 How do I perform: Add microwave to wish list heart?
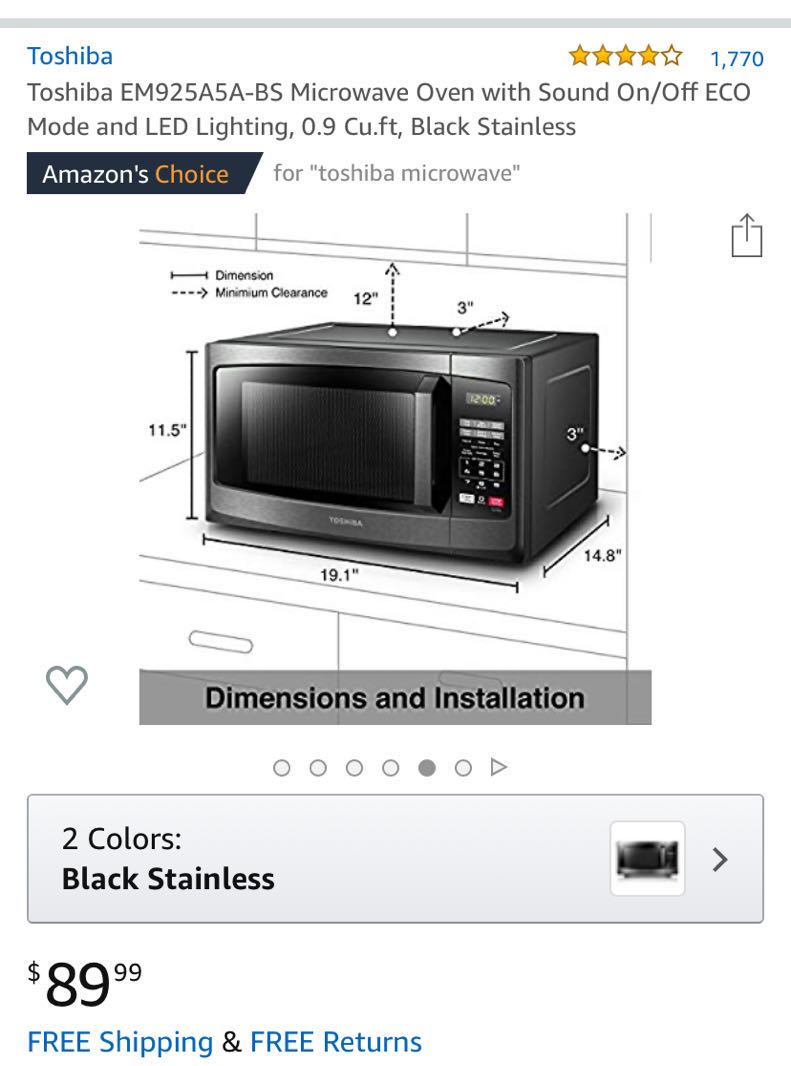tap(67, 685)
